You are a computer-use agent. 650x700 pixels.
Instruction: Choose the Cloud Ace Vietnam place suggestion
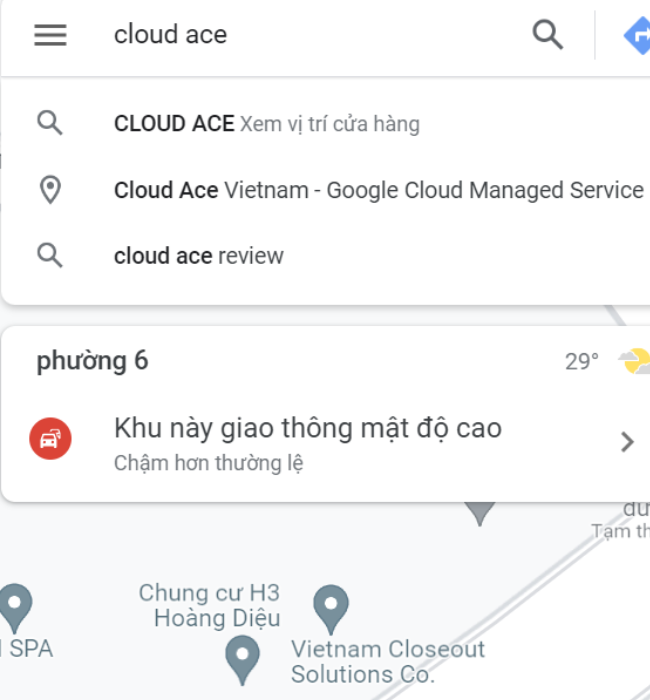pos(378,190)
